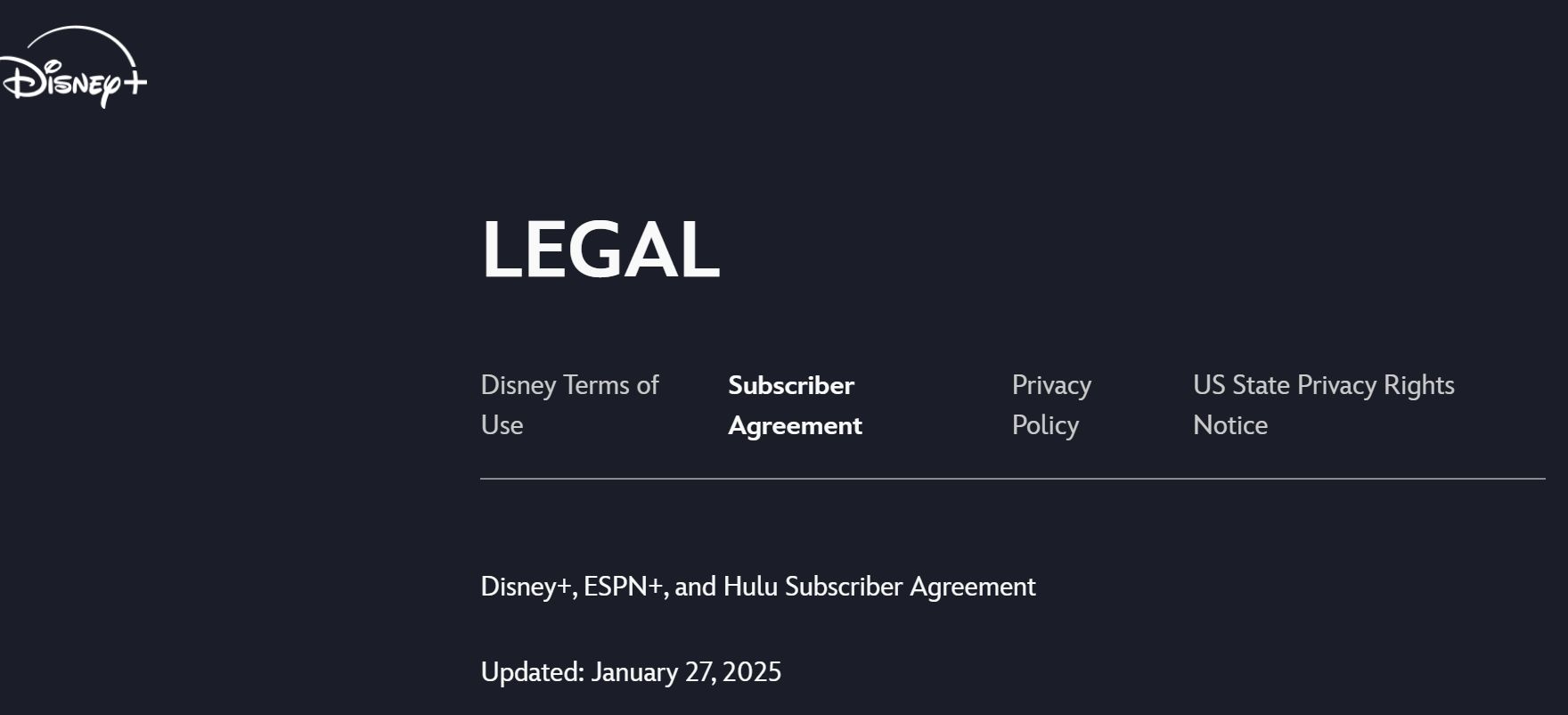Switch to the Privacy Policy tab

(x=1051, y=405)
